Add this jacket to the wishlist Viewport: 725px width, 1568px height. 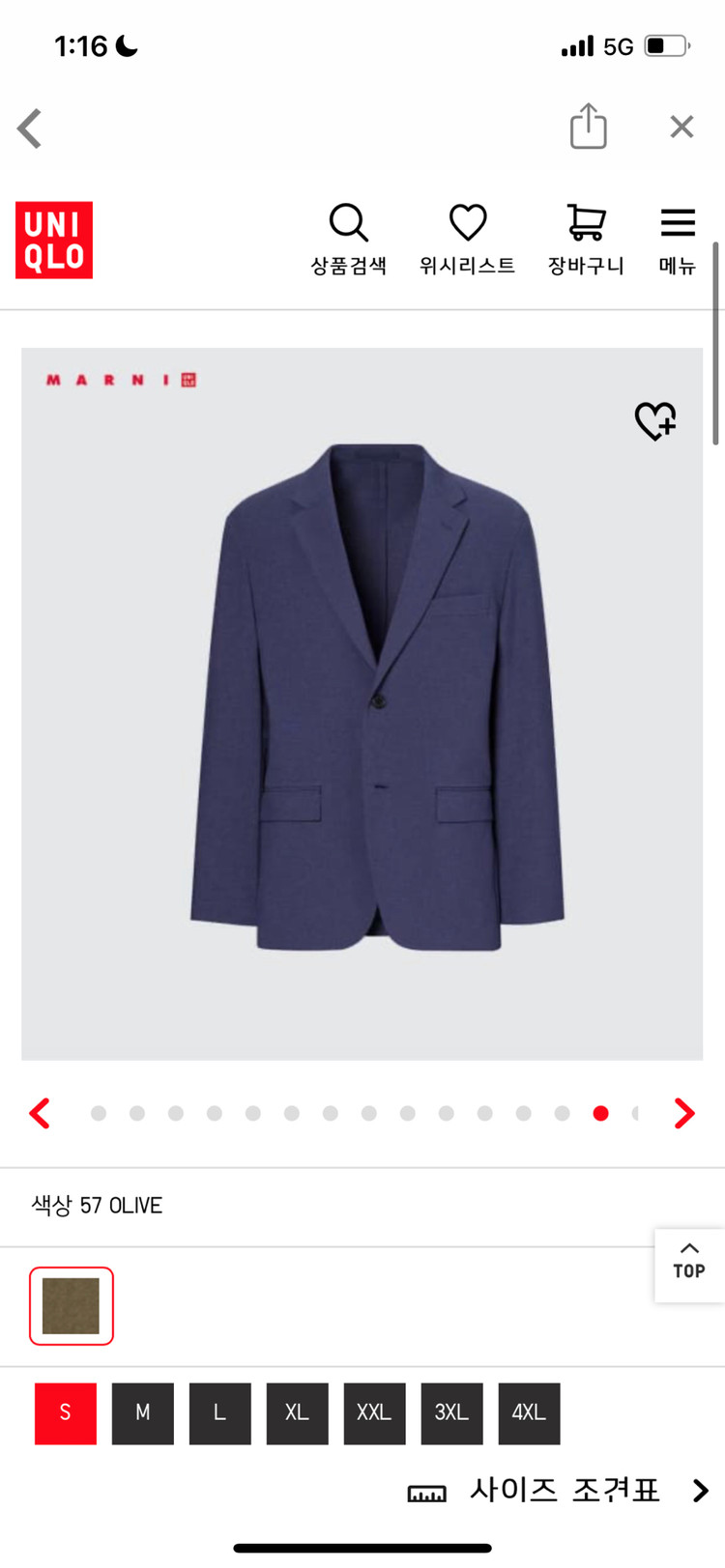pos(654,421)
